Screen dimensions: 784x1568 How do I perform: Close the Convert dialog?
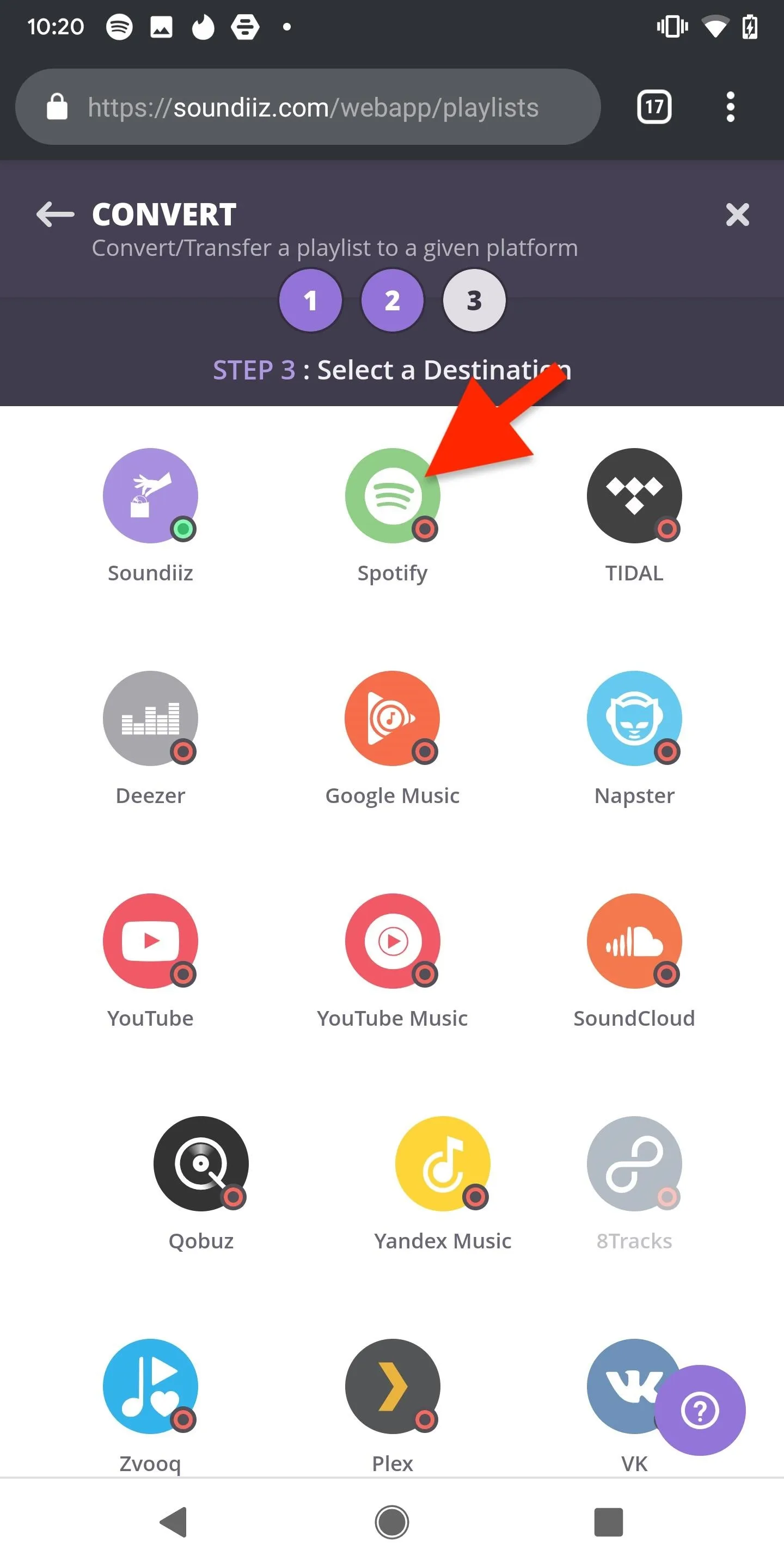[737, 215]
